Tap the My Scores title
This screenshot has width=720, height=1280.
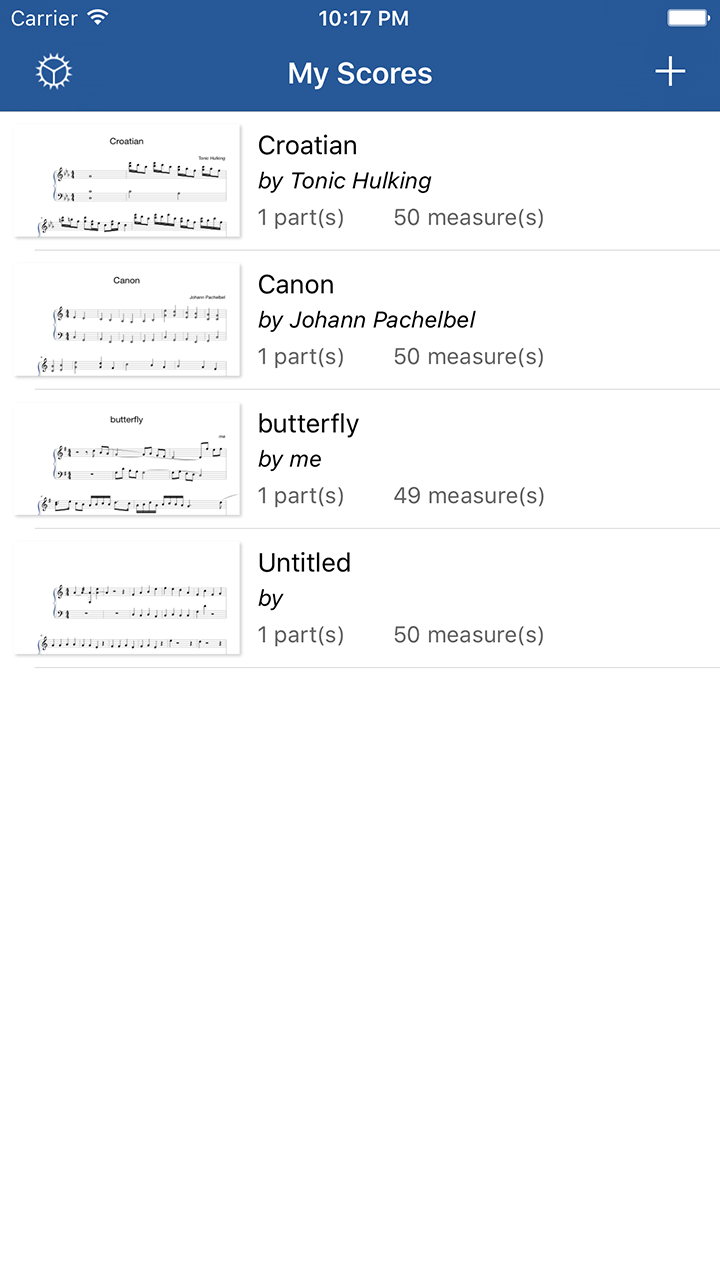coord(360,72)
